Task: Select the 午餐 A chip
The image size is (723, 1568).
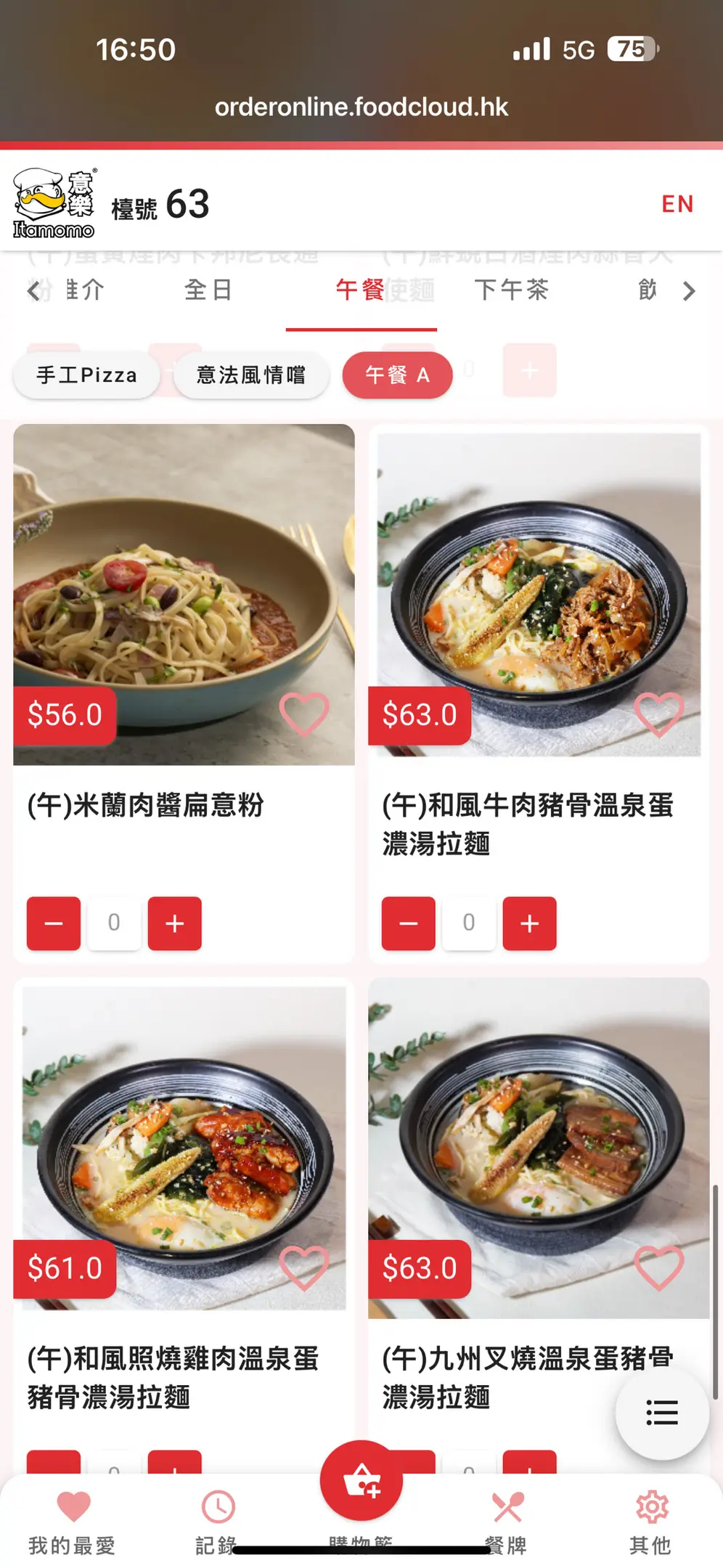Action: [x=397, y=375]
